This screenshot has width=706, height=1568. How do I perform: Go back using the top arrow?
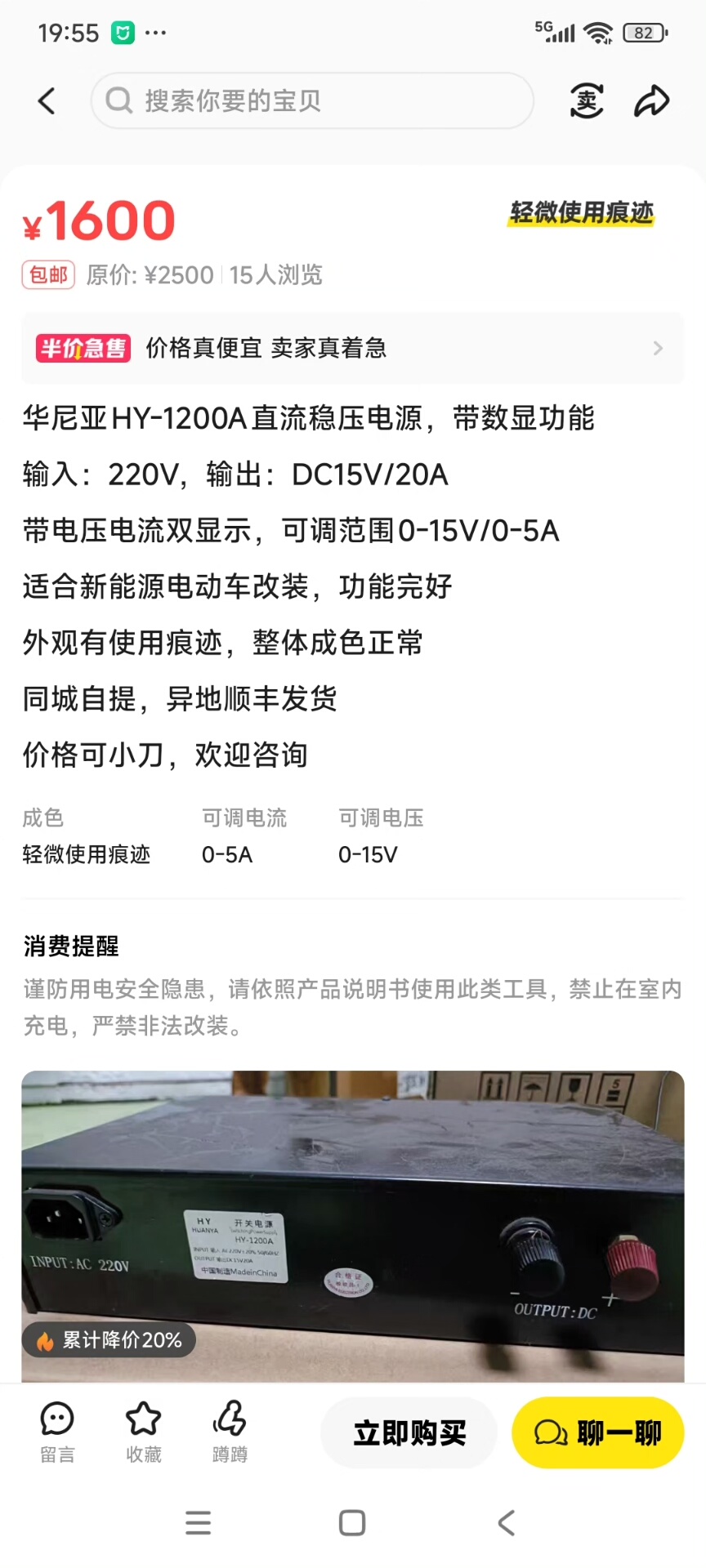click(x=47, y=101)
